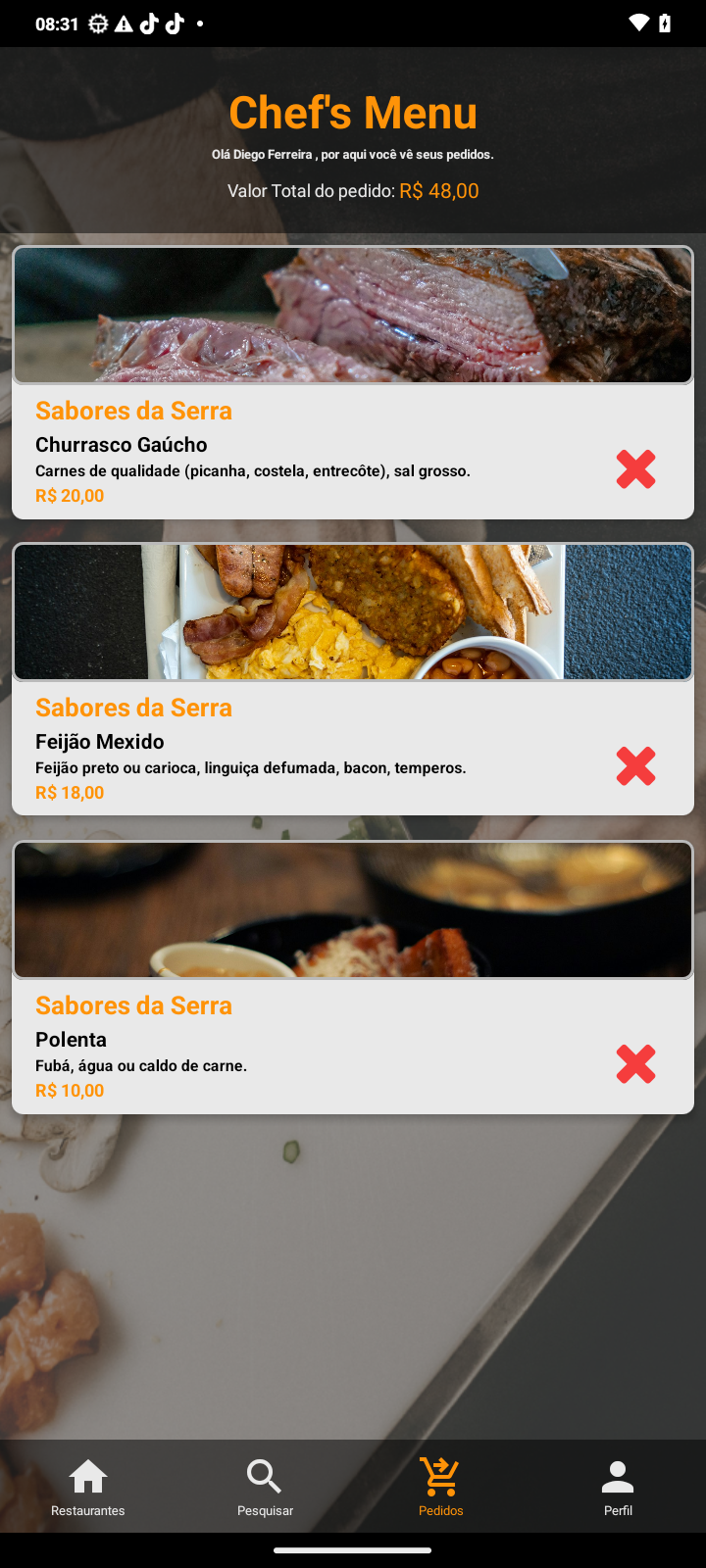Switch to the Pesquisar tab
This screenshot has height=1568, width=706.
pos(265,1488)
